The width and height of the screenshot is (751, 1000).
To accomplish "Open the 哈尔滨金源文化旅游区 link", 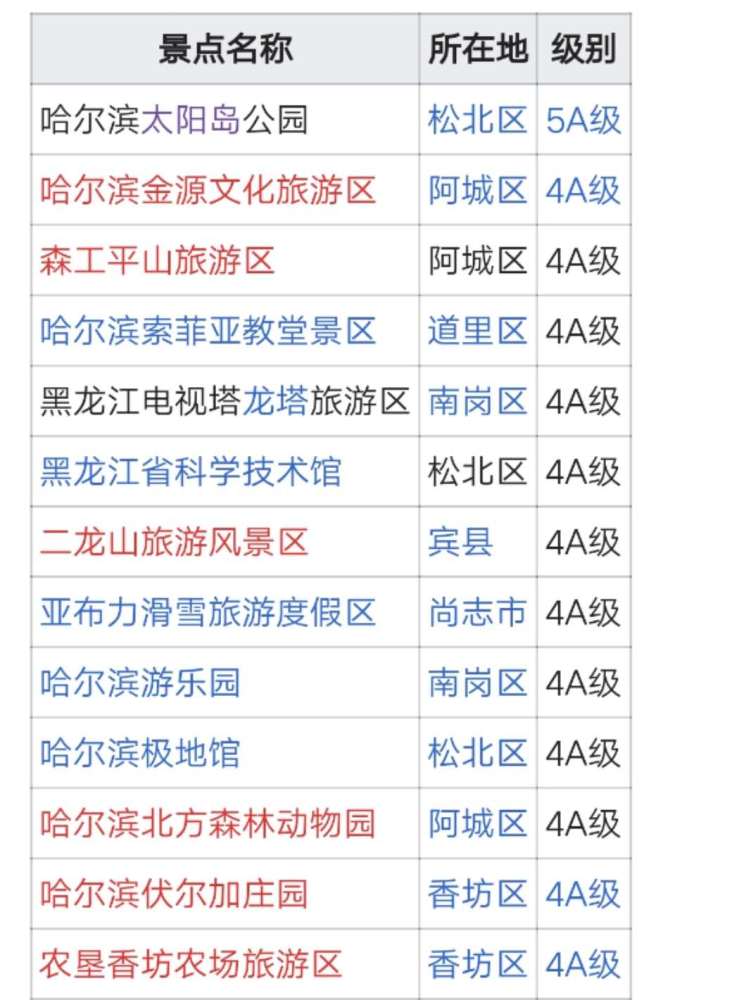I will click(x=207, y=190).
